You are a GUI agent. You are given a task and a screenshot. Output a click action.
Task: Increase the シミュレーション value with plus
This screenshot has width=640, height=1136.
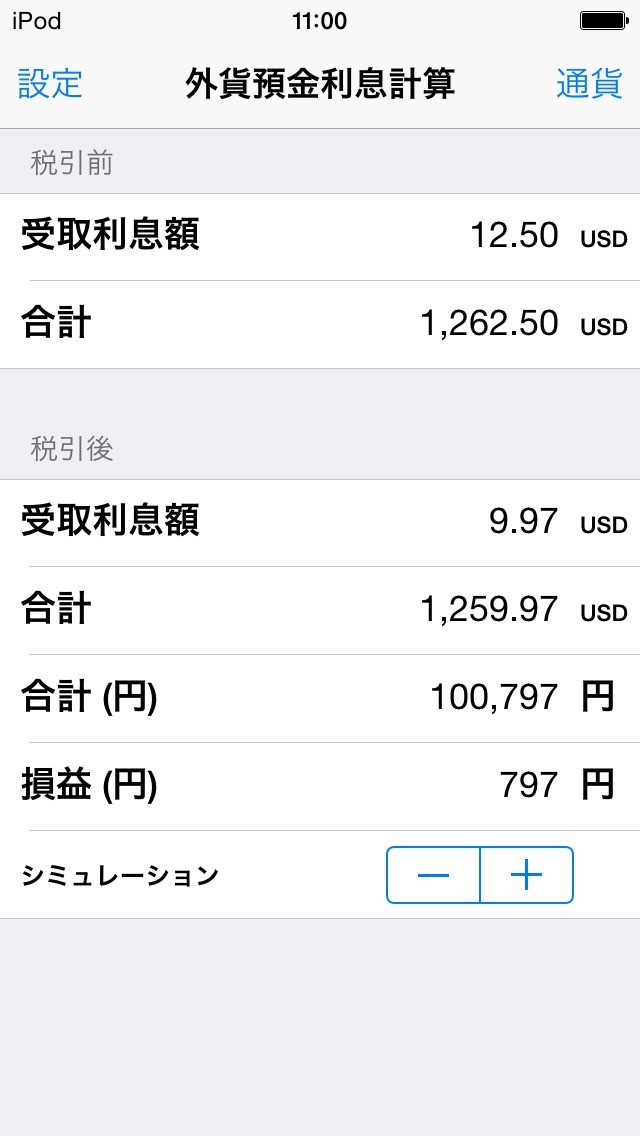(526, 875)
